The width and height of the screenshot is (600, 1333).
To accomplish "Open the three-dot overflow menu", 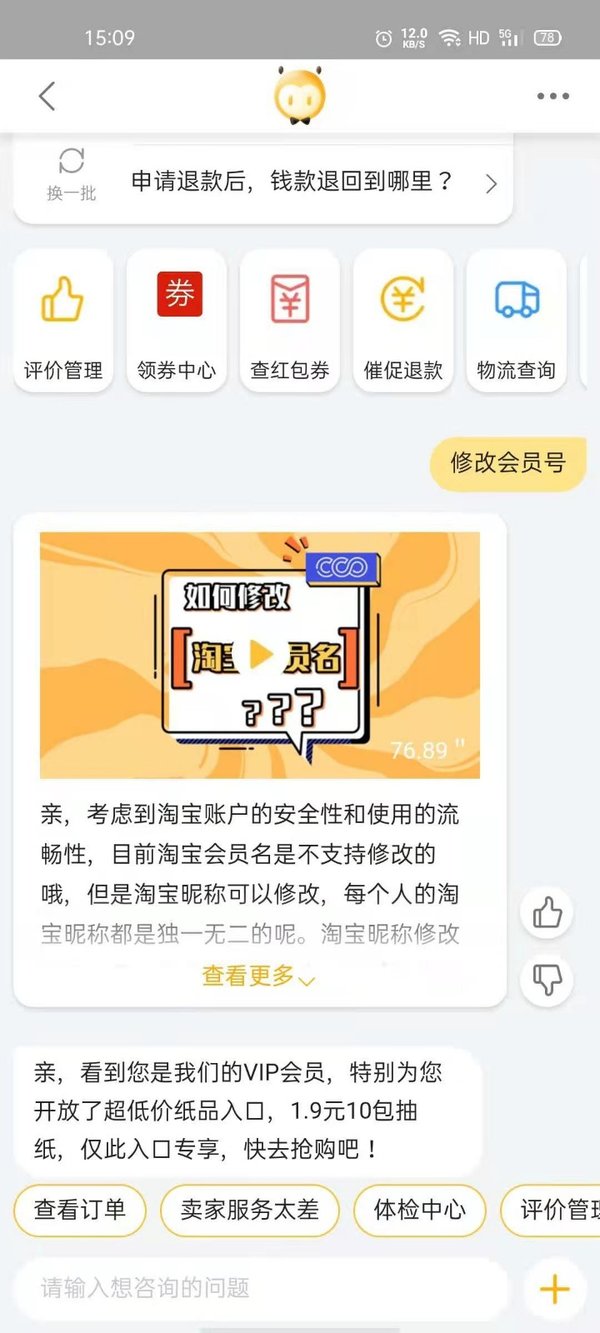I will 552,96.
